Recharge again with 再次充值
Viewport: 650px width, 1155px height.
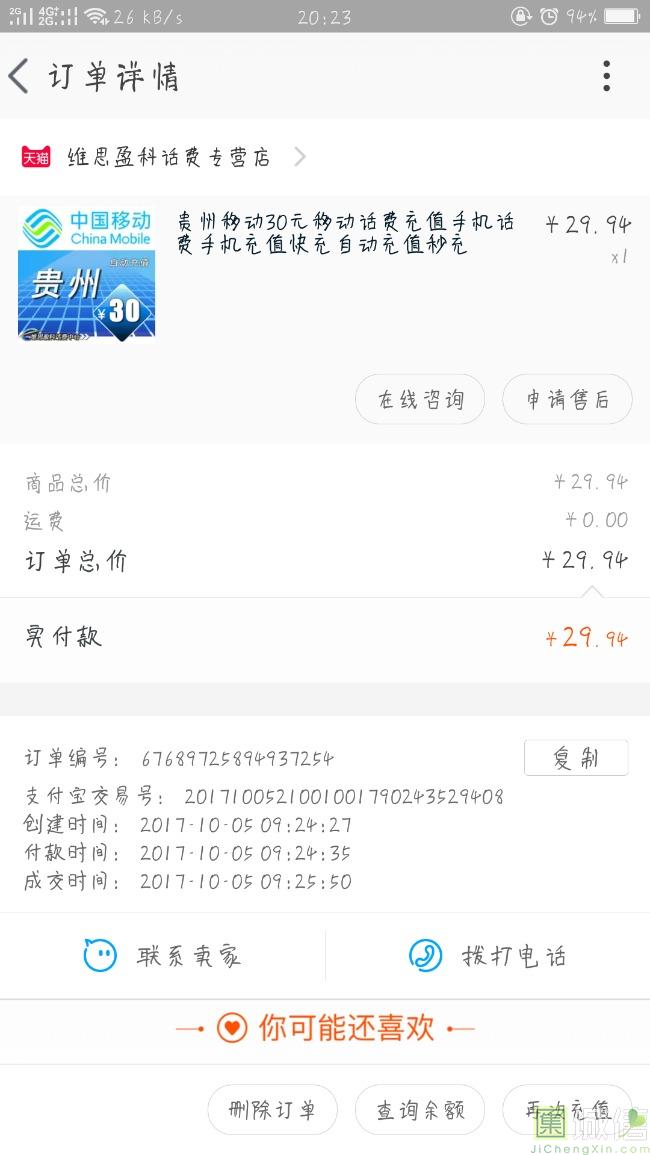[x=567, y=1110]
